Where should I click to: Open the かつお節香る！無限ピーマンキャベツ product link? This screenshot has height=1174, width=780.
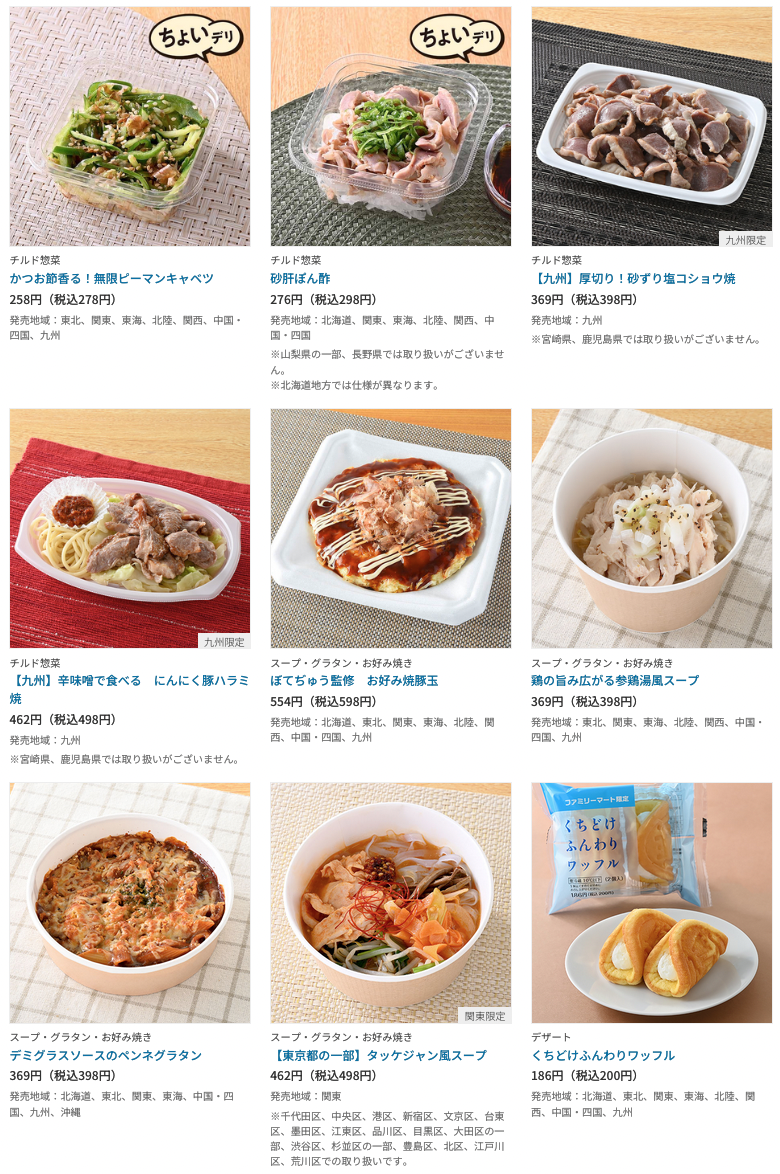click(x=111, y=278)
